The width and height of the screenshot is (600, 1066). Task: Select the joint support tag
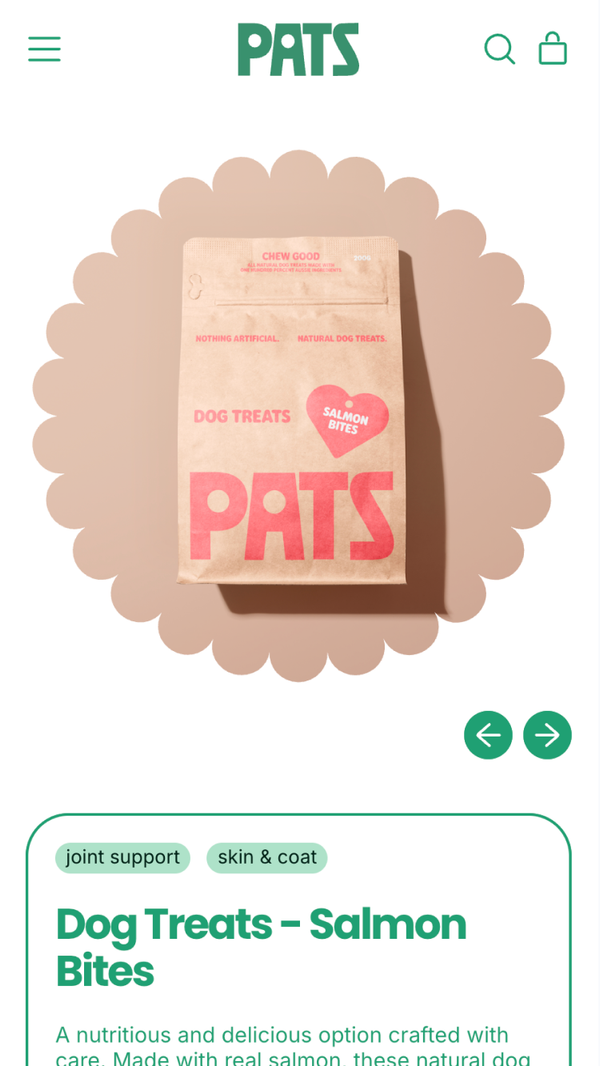(x=123, y=857)
